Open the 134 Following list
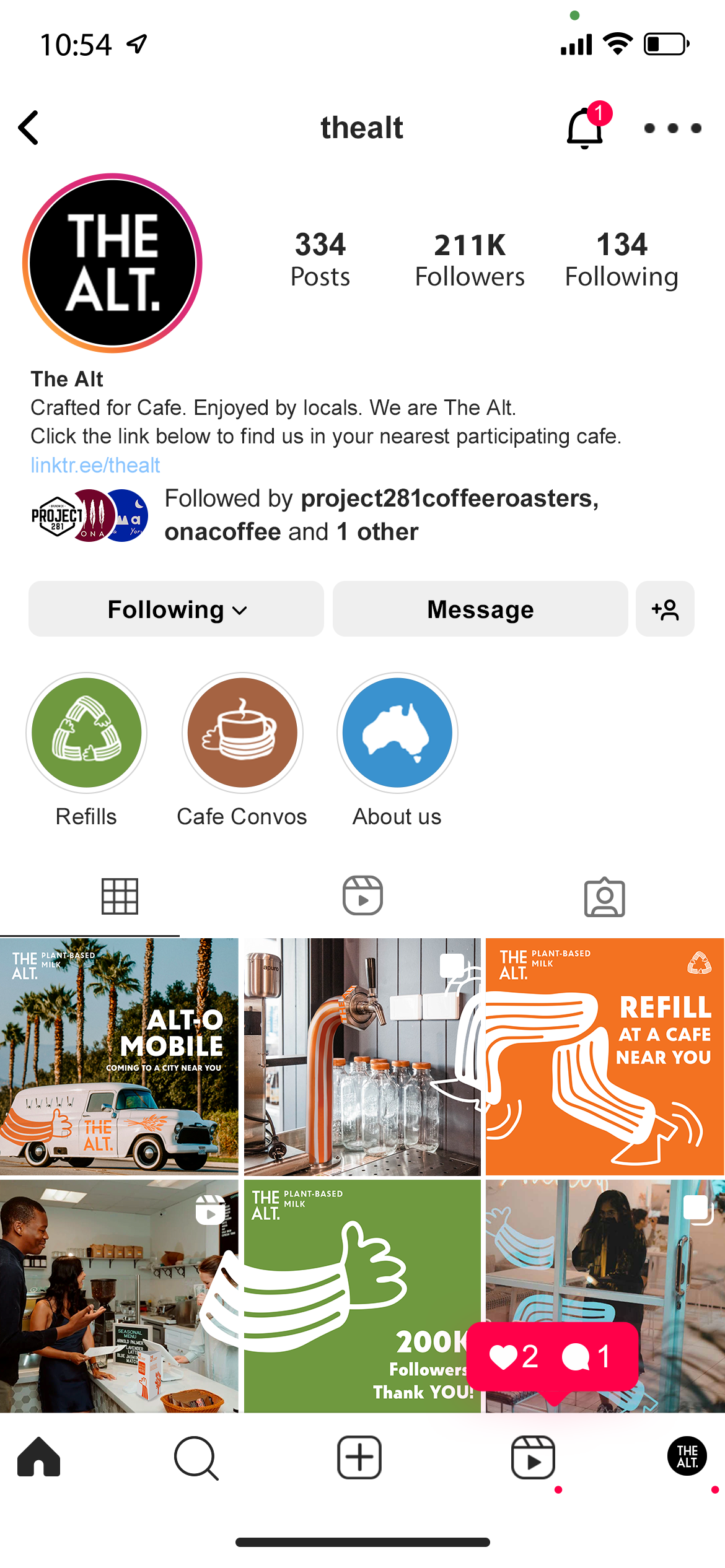Screen dimensions: 725x1568 click(622, 260)
